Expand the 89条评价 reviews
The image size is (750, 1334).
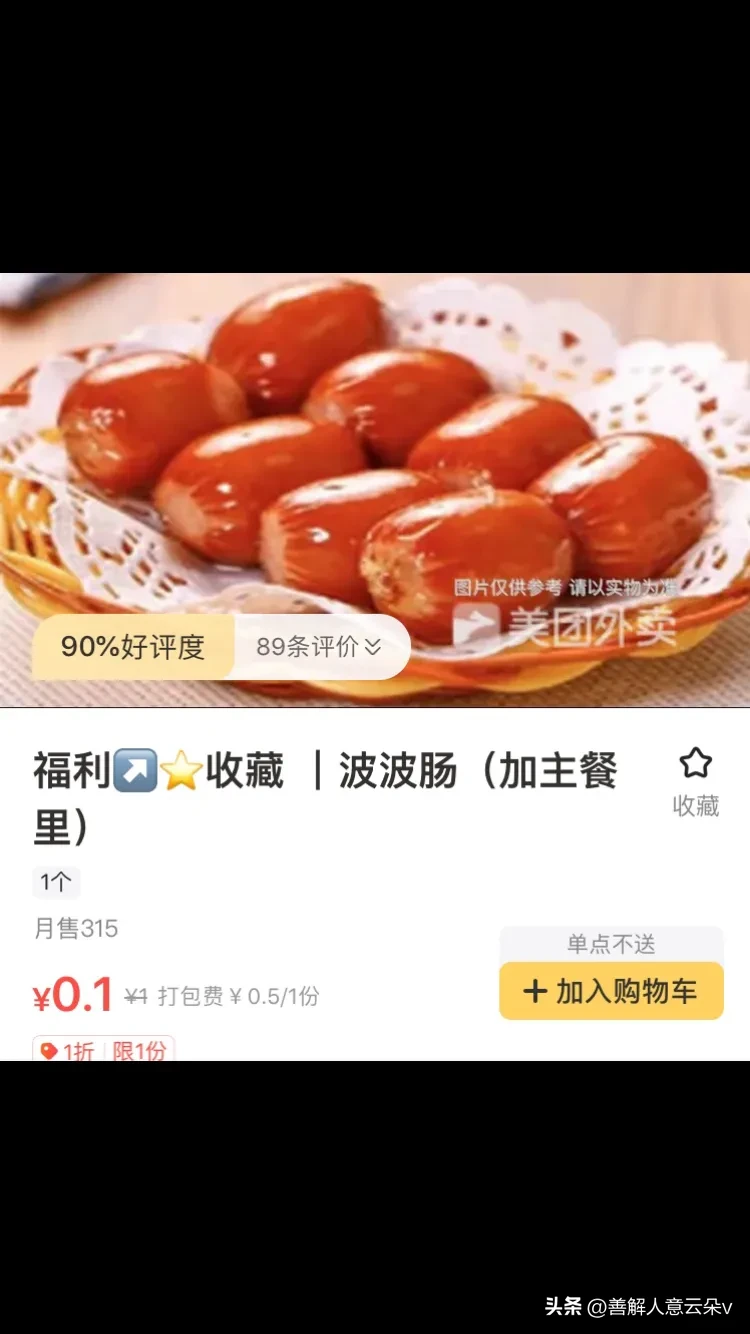pos(320,647)
